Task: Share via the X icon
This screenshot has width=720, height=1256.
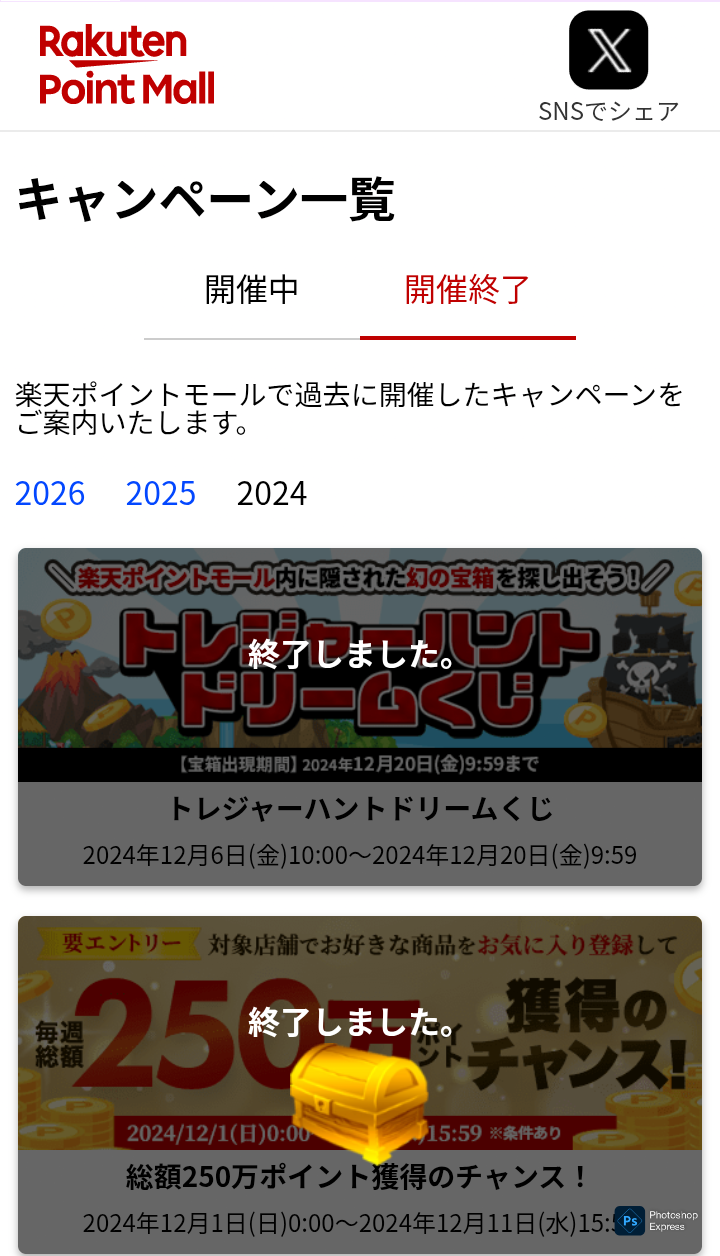Action: (x=608, y=50)
